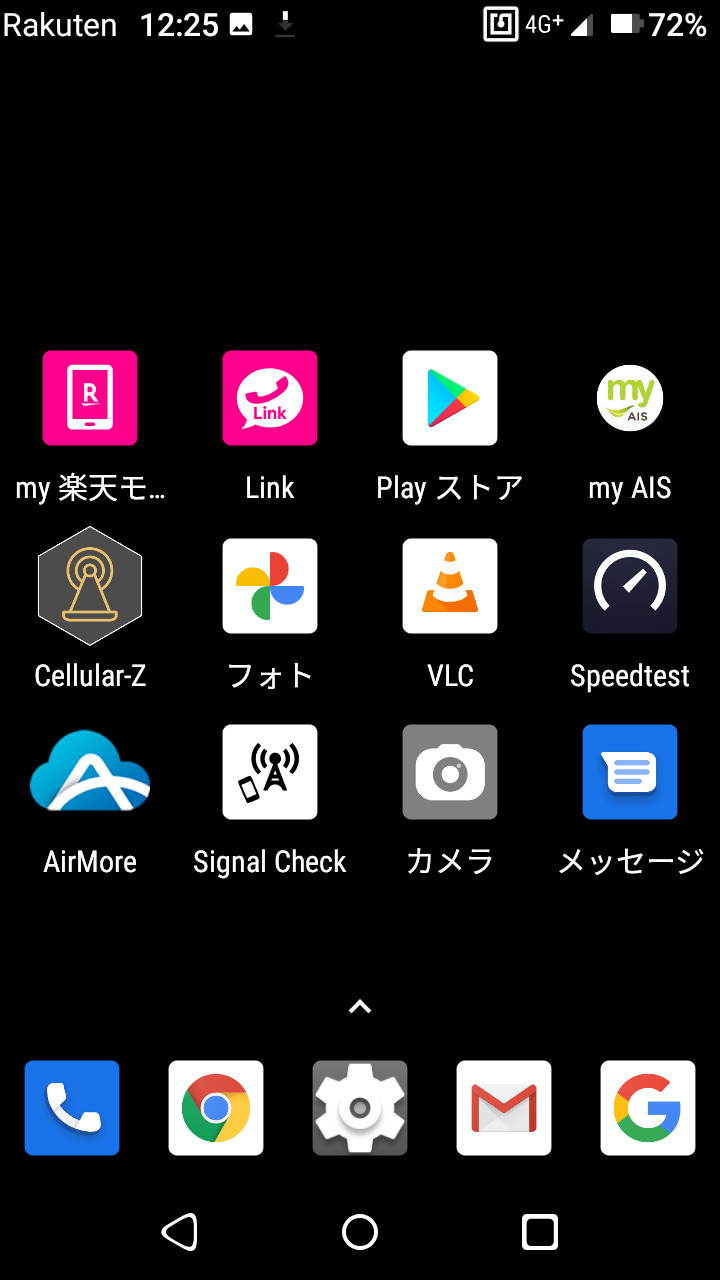Launch the Google app from the dock
This screenshot has height=1280, width=720.
648,1108
